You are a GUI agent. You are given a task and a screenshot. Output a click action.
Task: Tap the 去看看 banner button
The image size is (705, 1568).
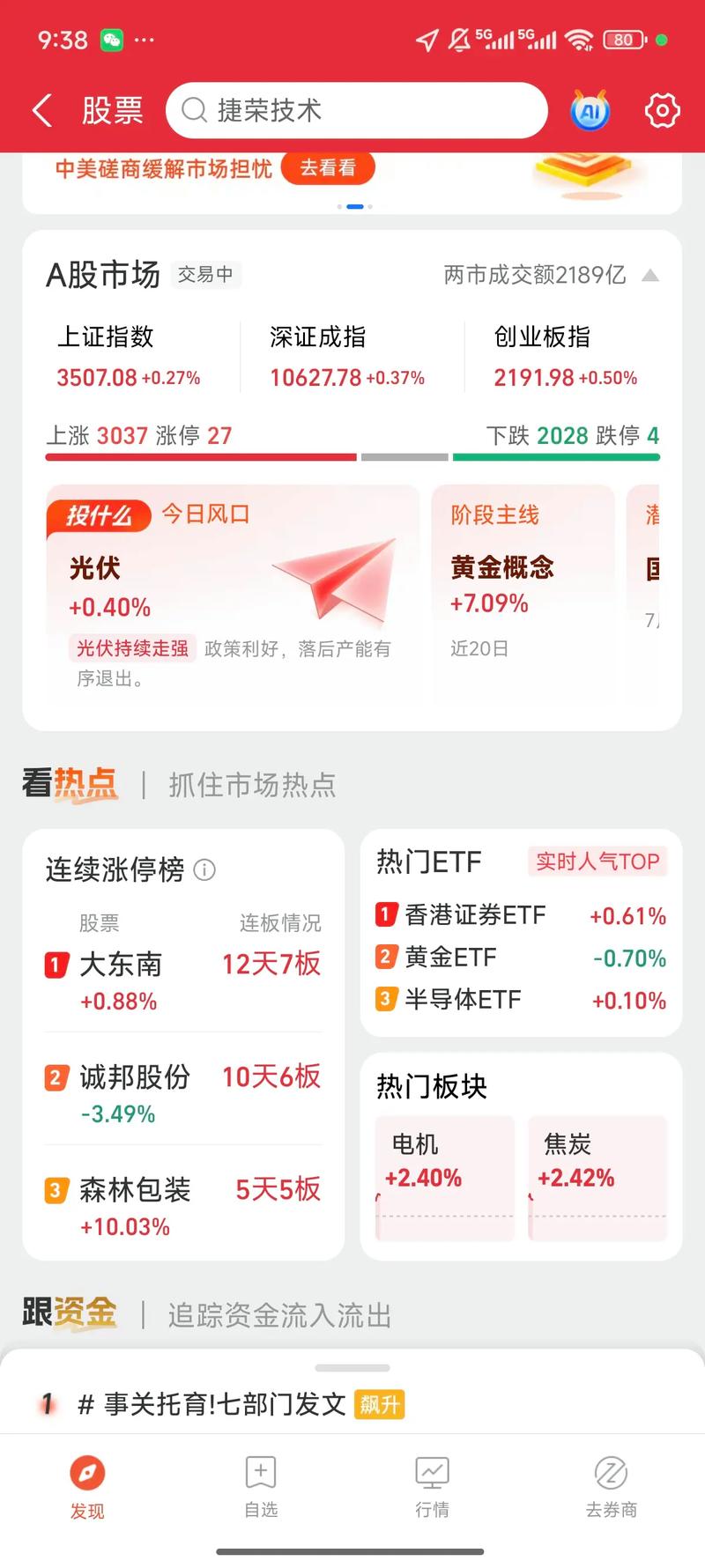click(x=327, y=166)
